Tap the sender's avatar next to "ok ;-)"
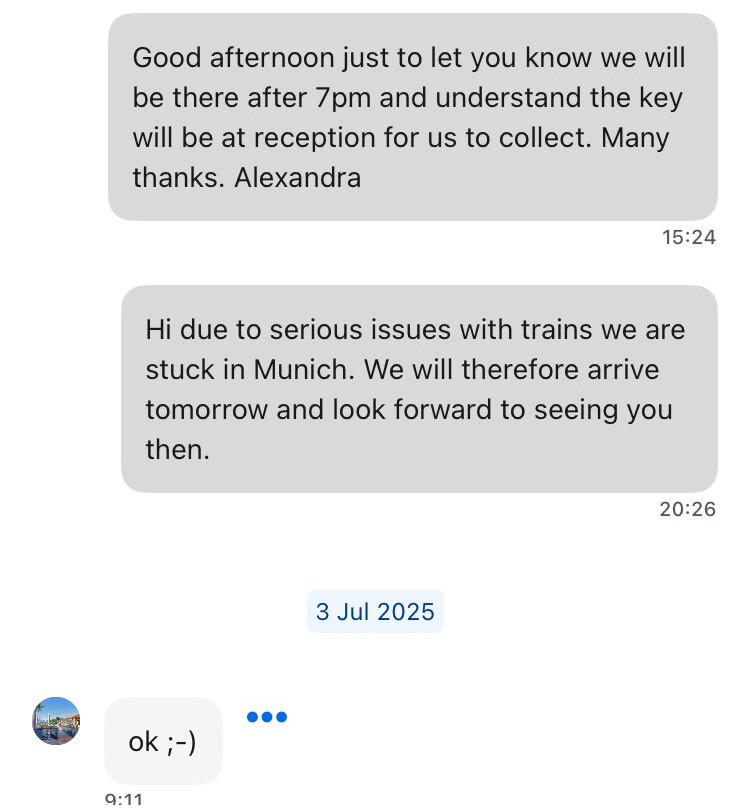The width and height of the screenshot is (750, 808). [56, 721]
